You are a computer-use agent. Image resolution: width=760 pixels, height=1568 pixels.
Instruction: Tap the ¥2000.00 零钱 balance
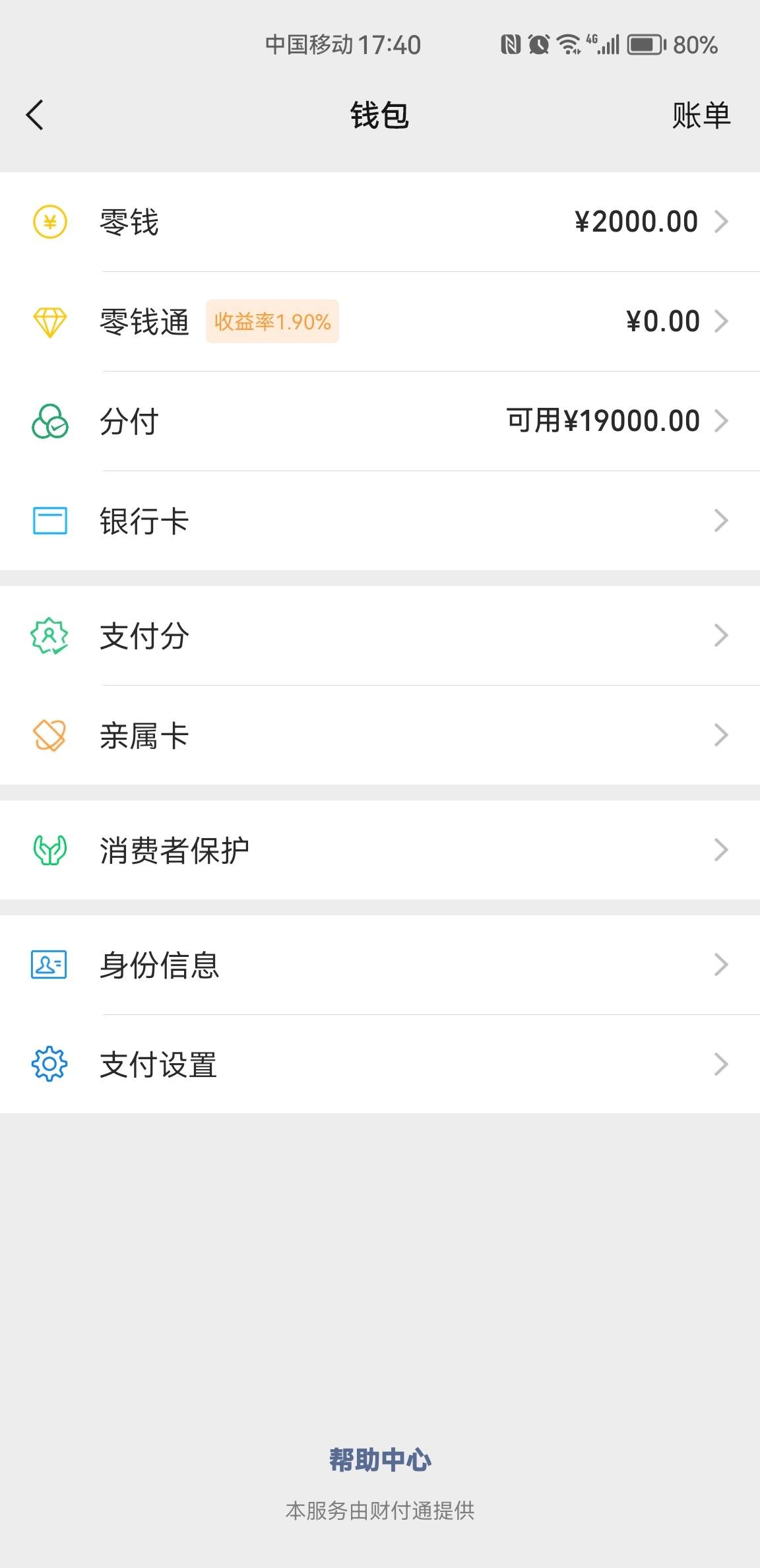(x=635, y=222)
